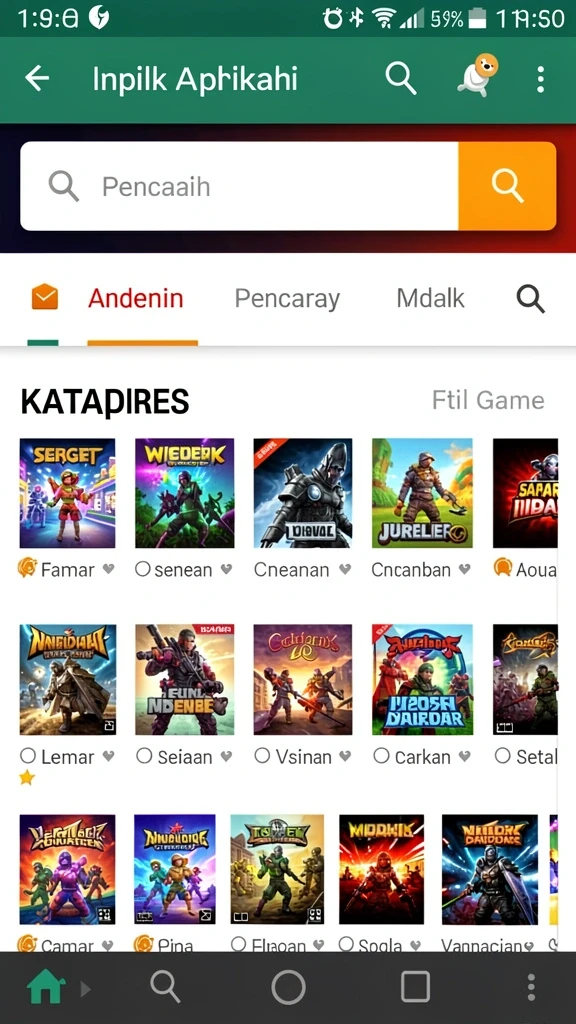The height and width of the screenshot is (1024, 576).
Task: Tap the search icon beside Mdalk tab
Action: (530, 299)
